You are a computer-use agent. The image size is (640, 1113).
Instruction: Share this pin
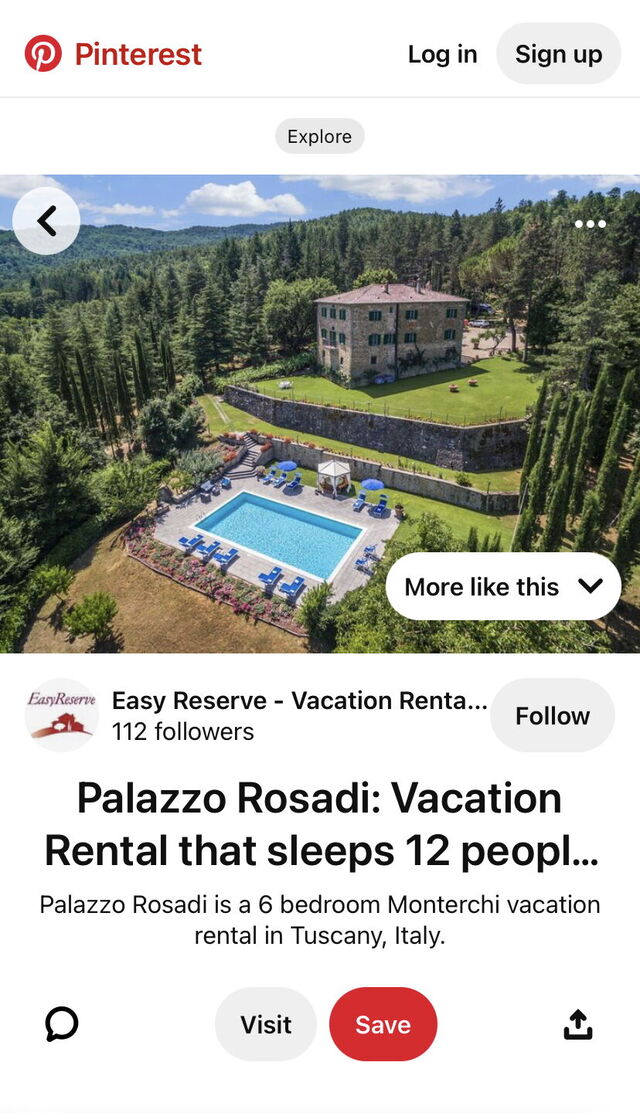578,1024
